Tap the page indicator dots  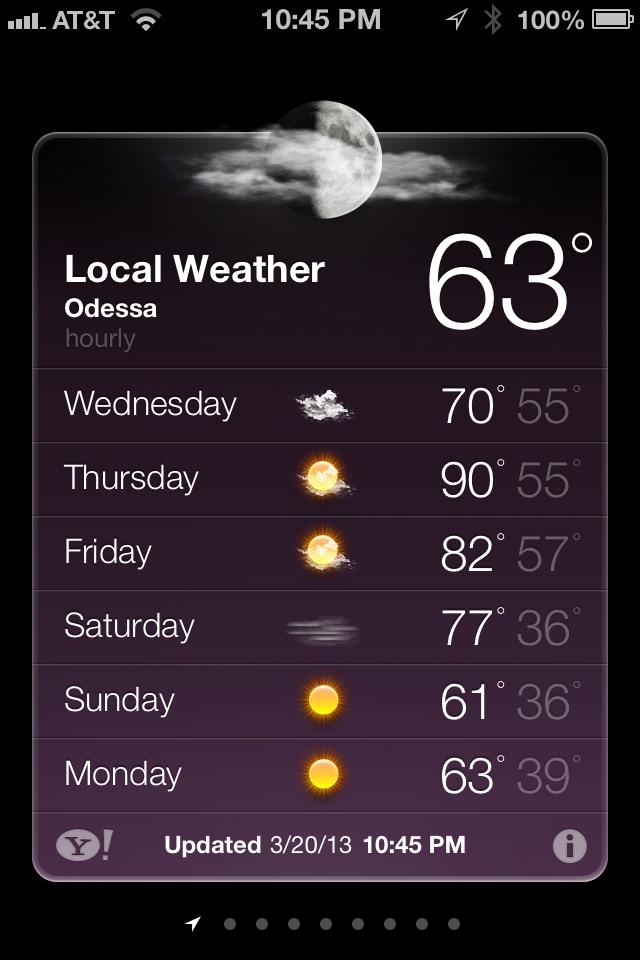pyautogui.click(x=326, y=924)
